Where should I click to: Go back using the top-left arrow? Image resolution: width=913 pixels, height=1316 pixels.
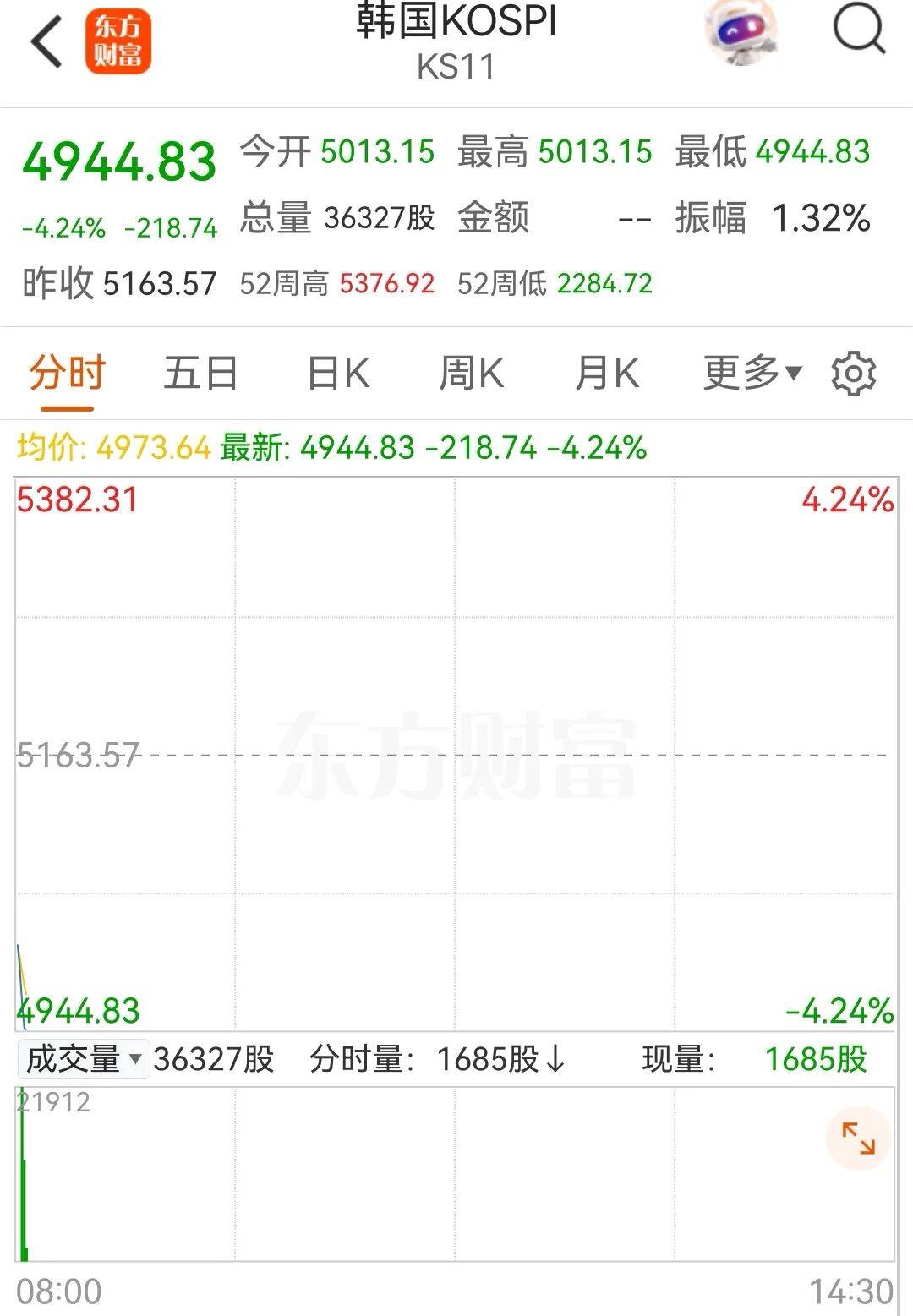click(46, 41)
